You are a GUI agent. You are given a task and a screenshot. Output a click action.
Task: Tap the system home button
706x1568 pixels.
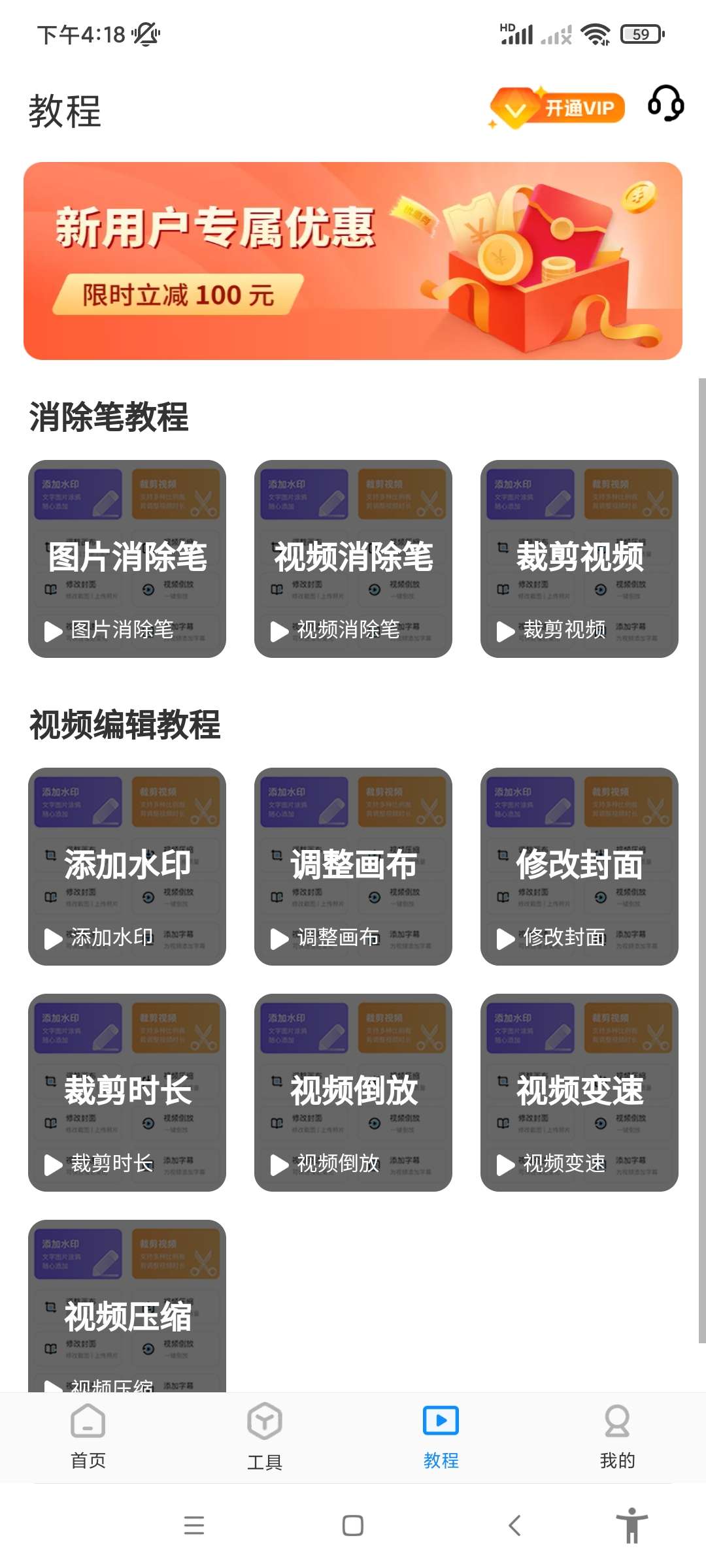point(353,1526)
